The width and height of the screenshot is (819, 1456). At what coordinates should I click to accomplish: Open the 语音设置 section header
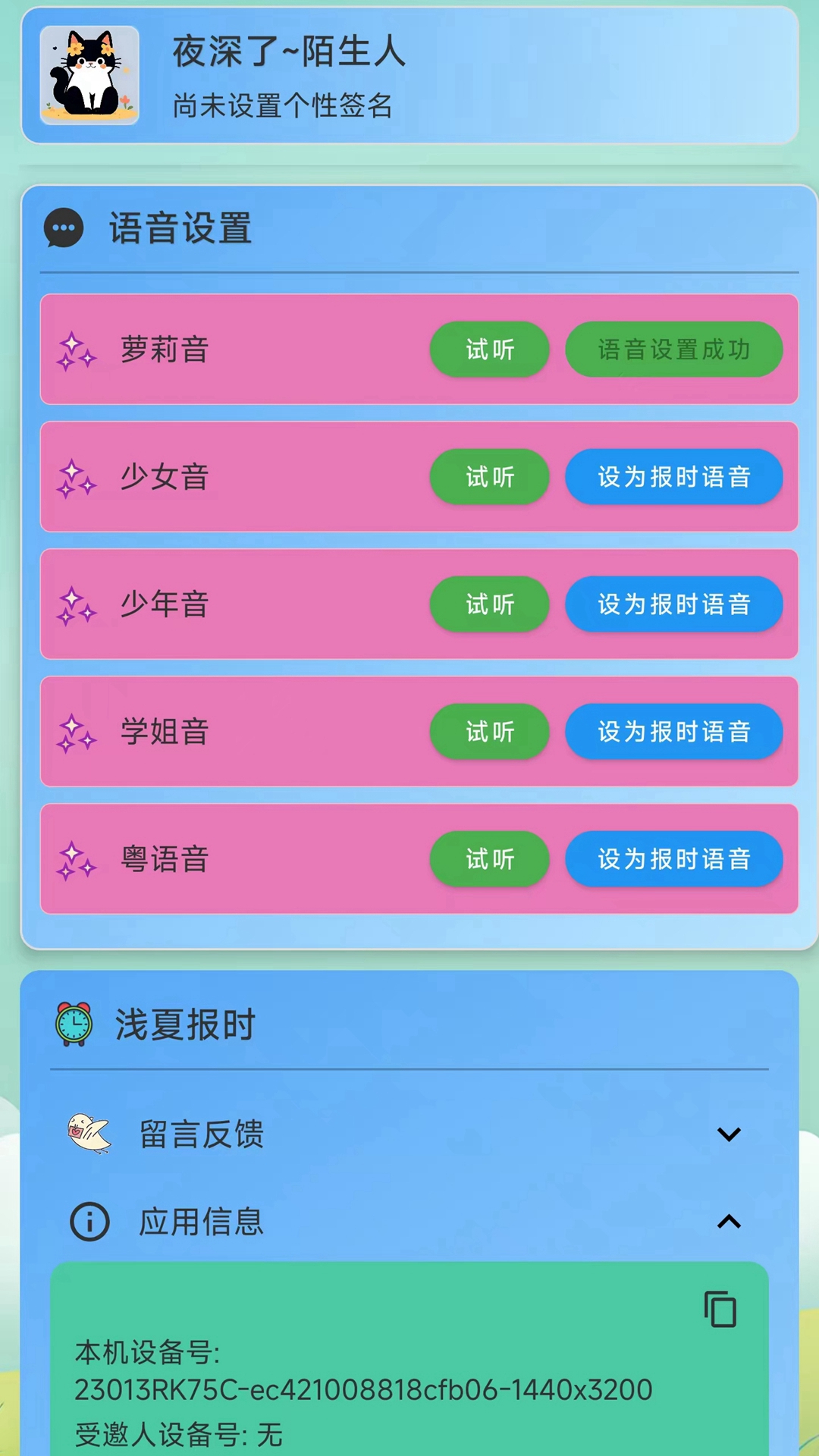(x=180, y=227)
